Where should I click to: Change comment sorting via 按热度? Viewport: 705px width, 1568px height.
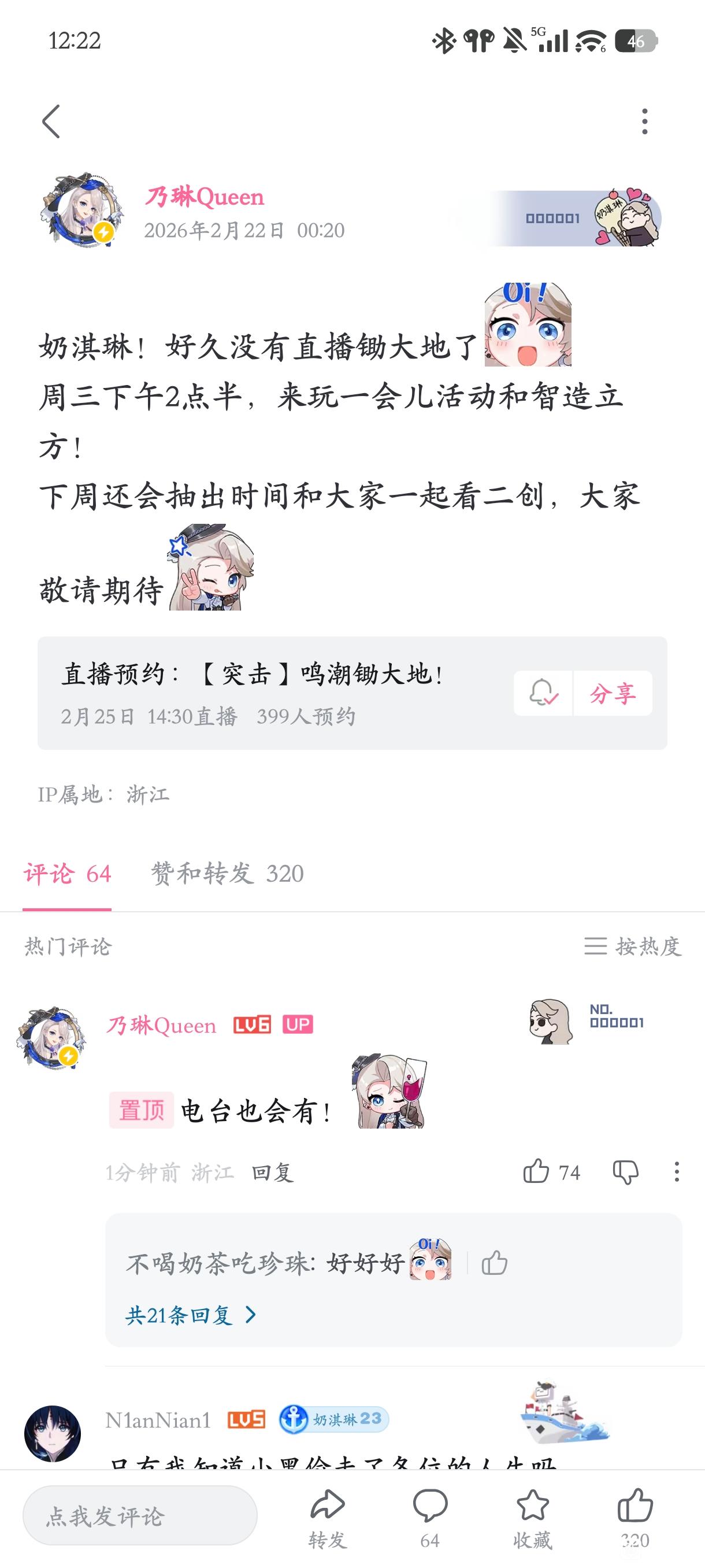pos(633,946)
